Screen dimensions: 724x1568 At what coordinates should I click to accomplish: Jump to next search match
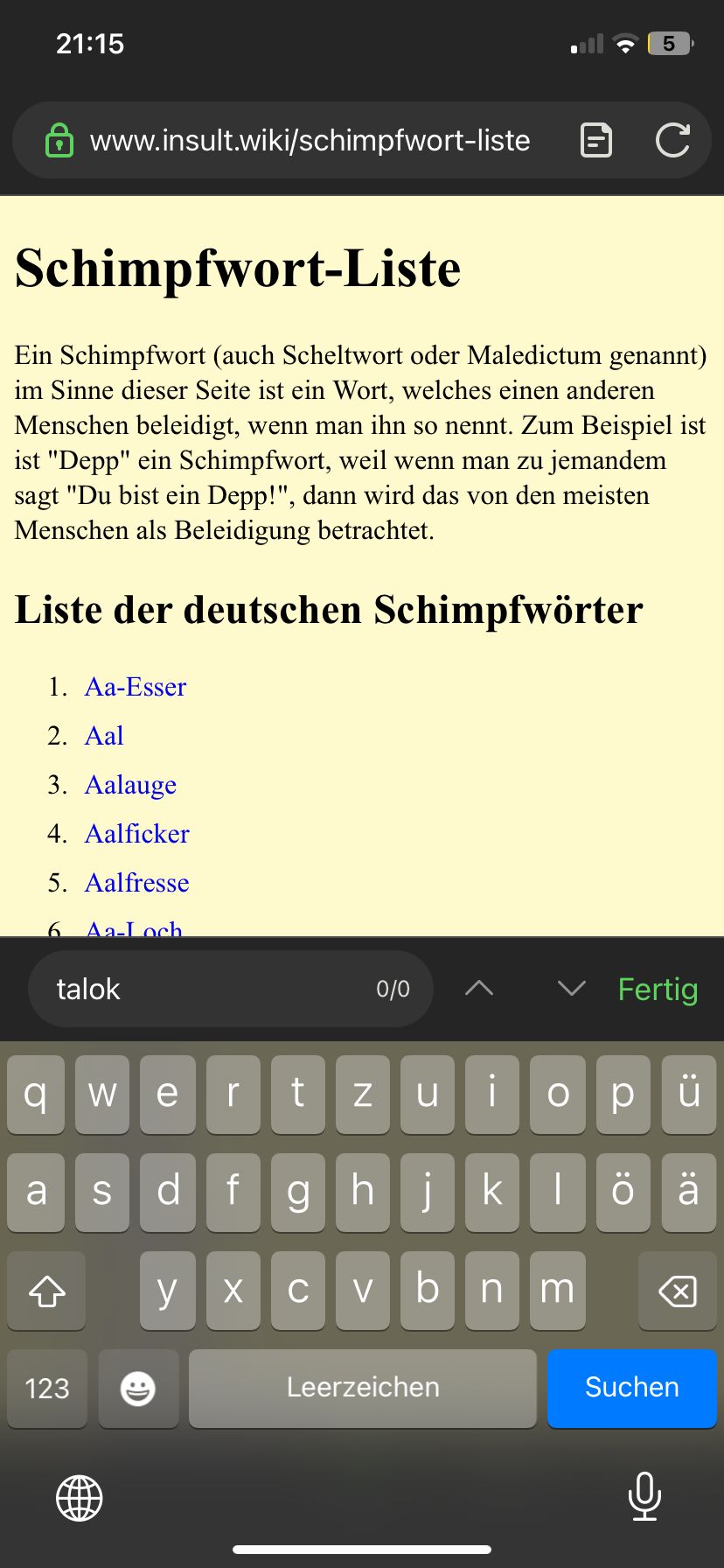tap(571, 989)
